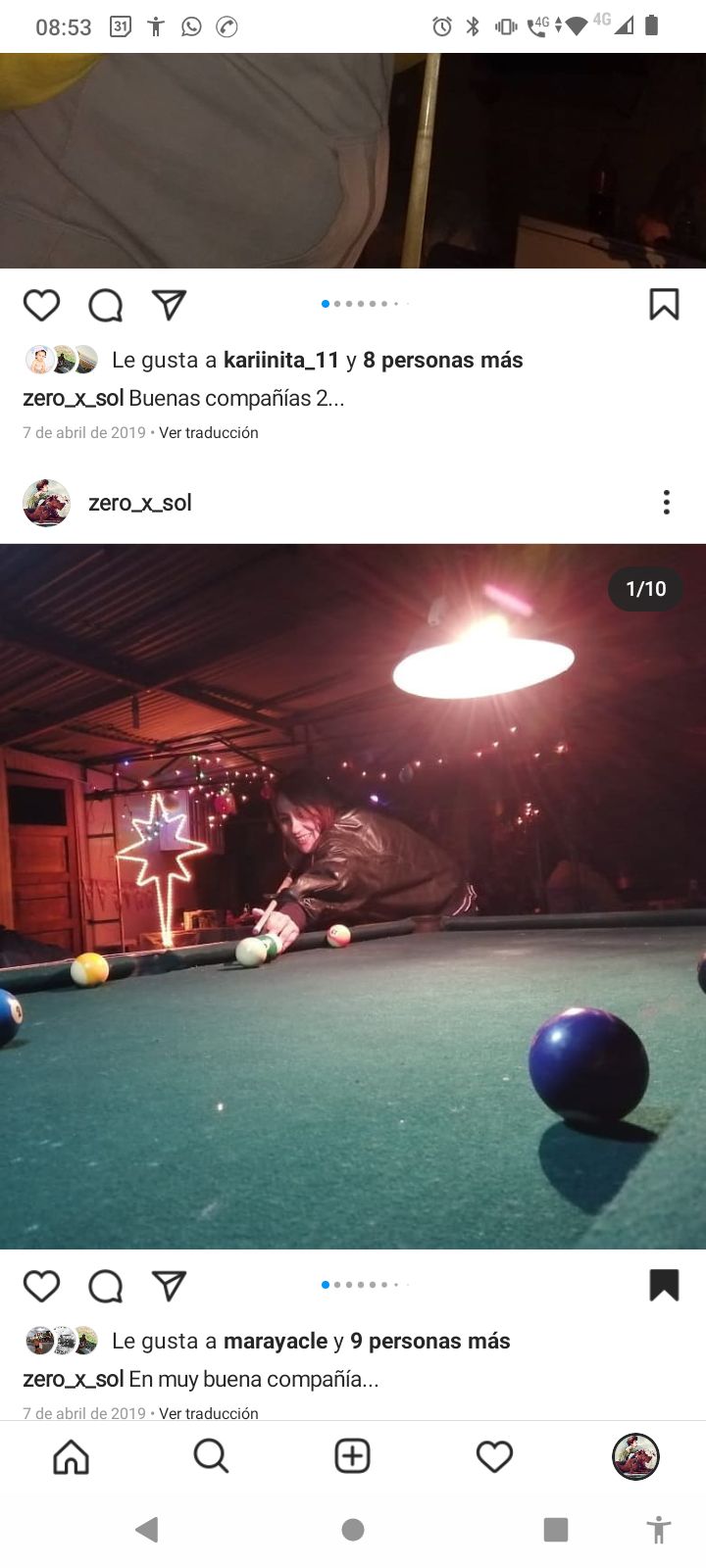Screen dimensions: 706x1568
Task: Like the "En muy buena compañía..." post
Action: 41,1285
